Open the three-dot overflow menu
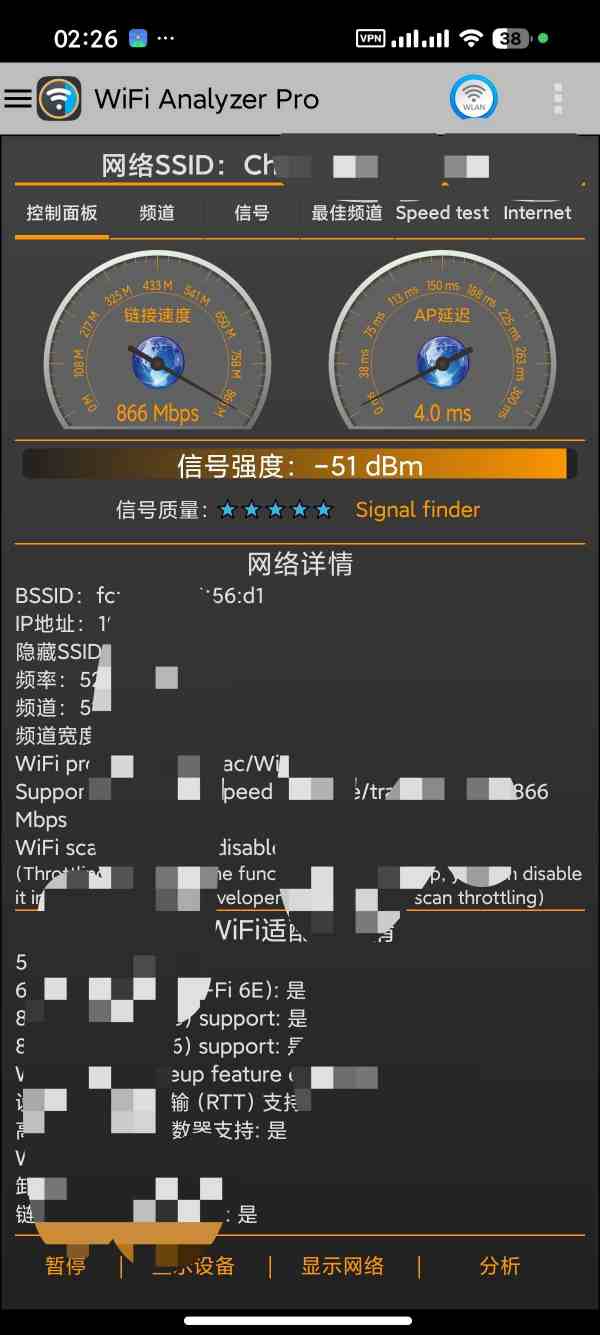The height and width of the screenshot is (1335, 600). click(558, 98)
